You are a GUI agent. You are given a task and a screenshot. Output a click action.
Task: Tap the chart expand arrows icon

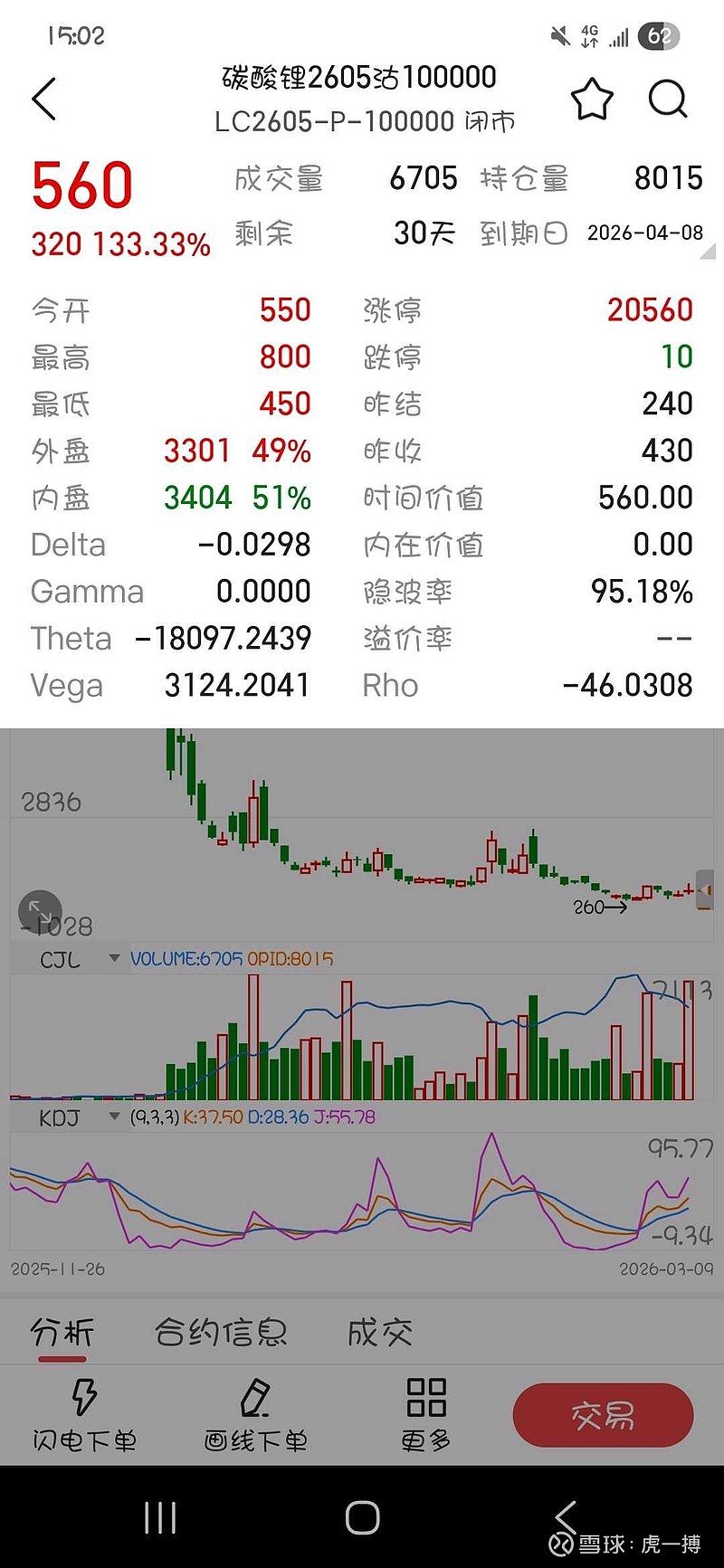pyautogui.click(x=38, y=912)
